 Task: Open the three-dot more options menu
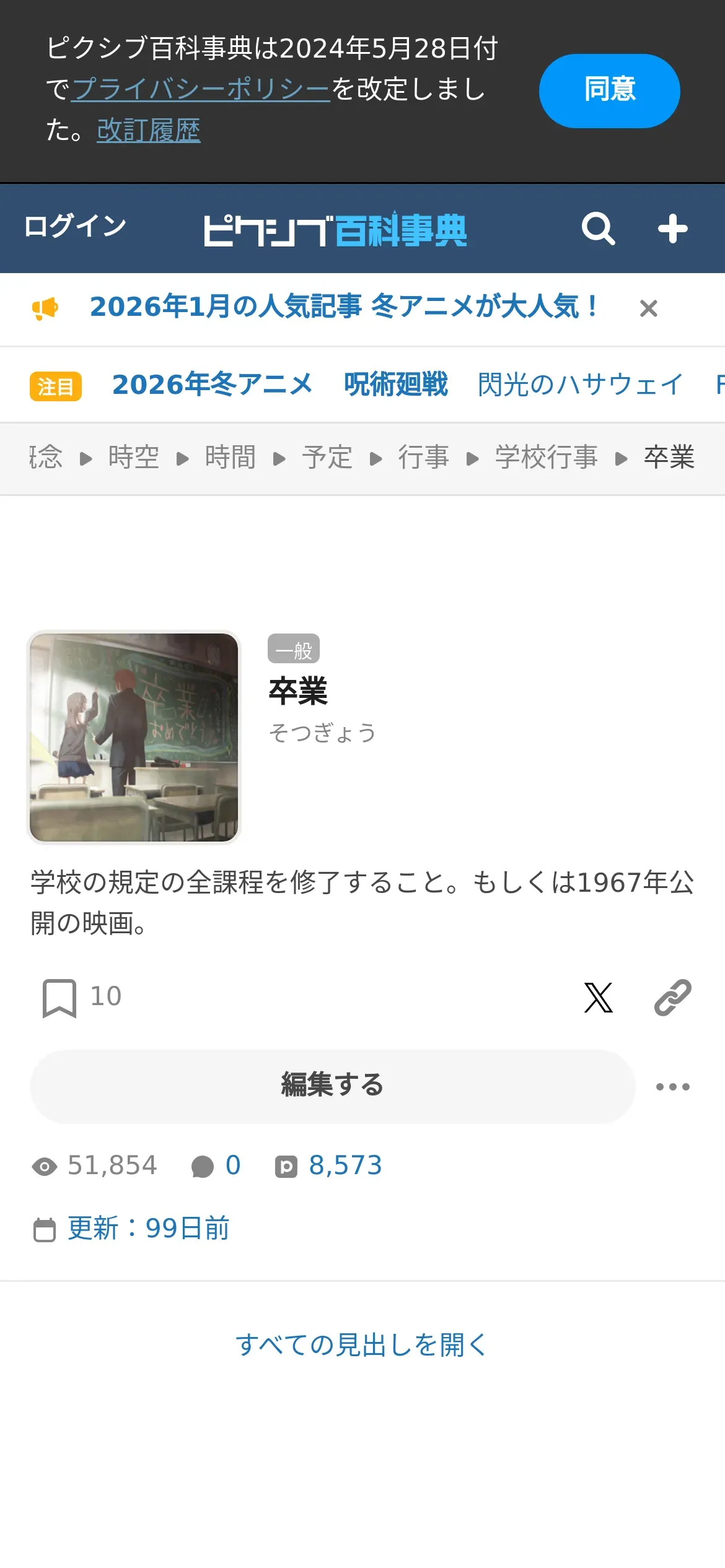point(672,1086)
